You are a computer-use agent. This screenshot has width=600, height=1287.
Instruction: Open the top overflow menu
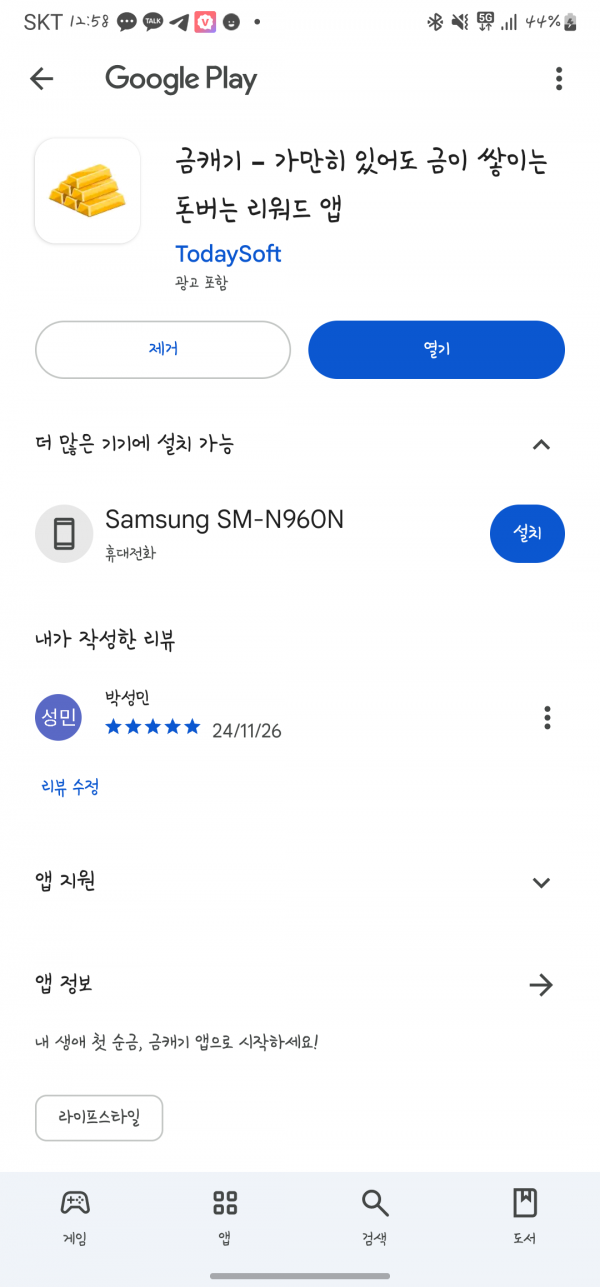[x=559, y=79]
